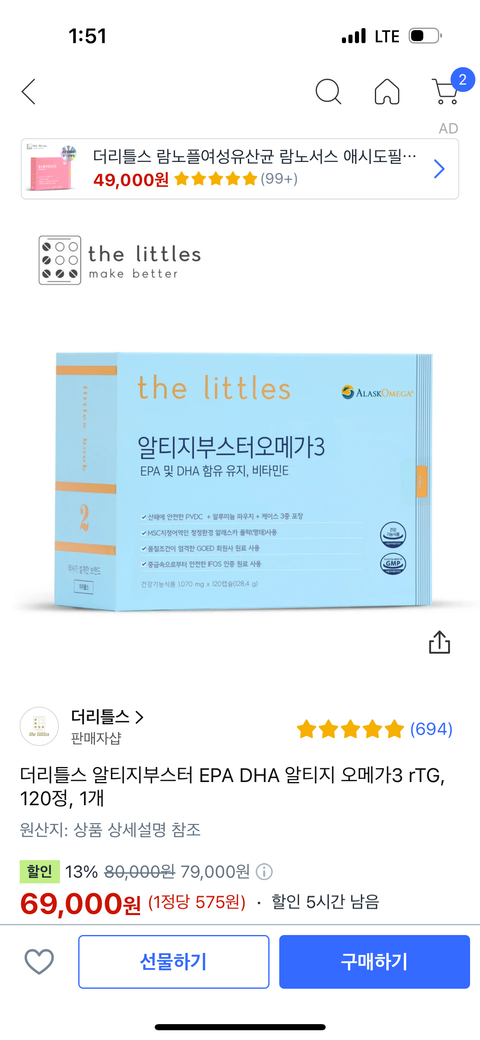Tap the price info icon beside 79,000원
Image resolution: width=480 pixels, height=1040 pixels.
(x=265, y=871)
